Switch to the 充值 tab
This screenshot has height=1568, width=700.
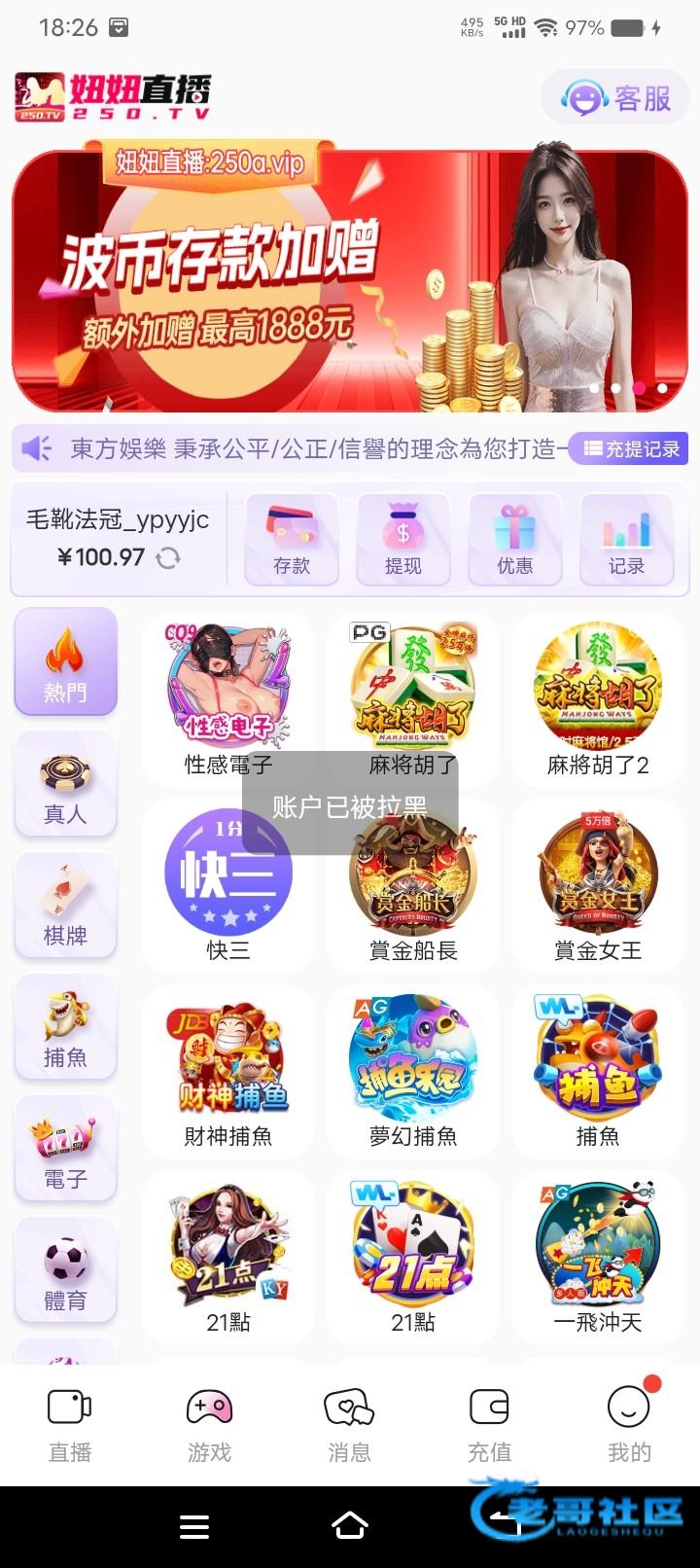pyautogui.click(x=489, y=1425)
